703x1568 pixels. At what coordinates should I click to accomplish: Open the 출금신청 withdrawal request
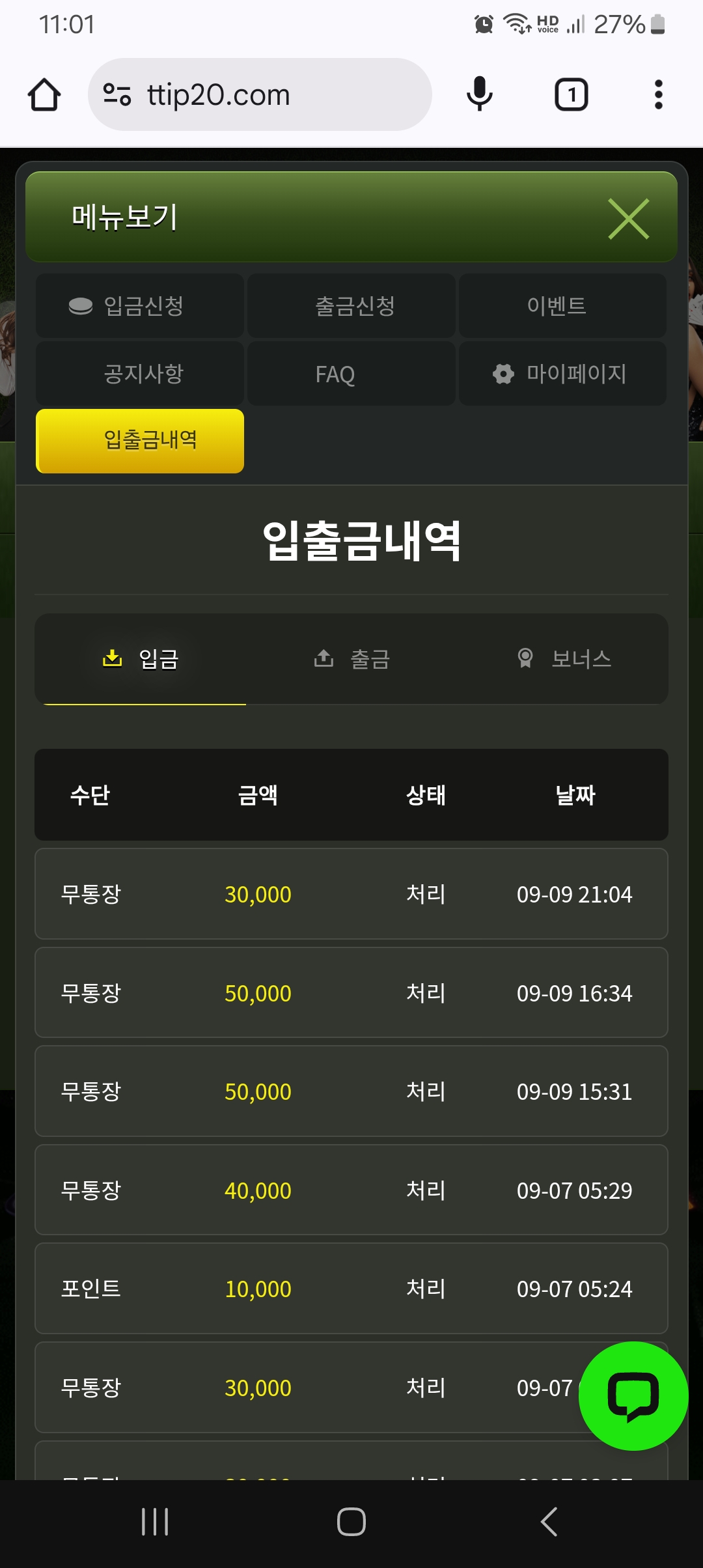click(x=351, y=306)
